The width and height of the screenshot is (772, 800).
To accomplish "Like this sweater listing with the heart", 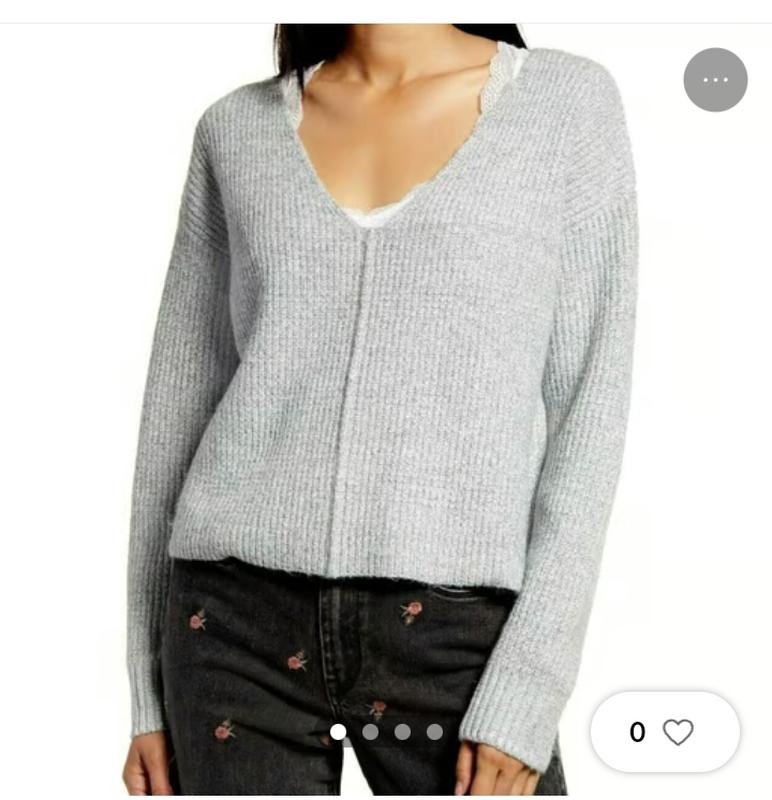I will click(x=678, y=733).
